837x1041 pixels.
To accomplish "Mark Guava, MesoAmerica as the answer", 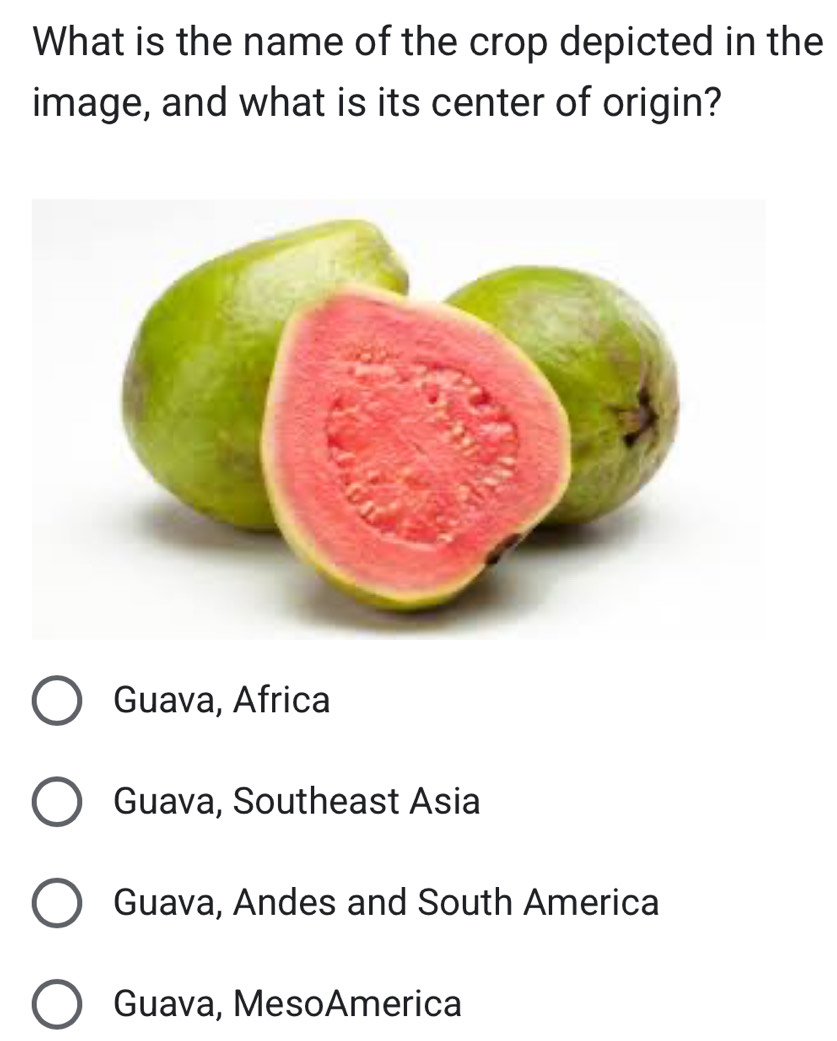I will [x=57, y=1003].
